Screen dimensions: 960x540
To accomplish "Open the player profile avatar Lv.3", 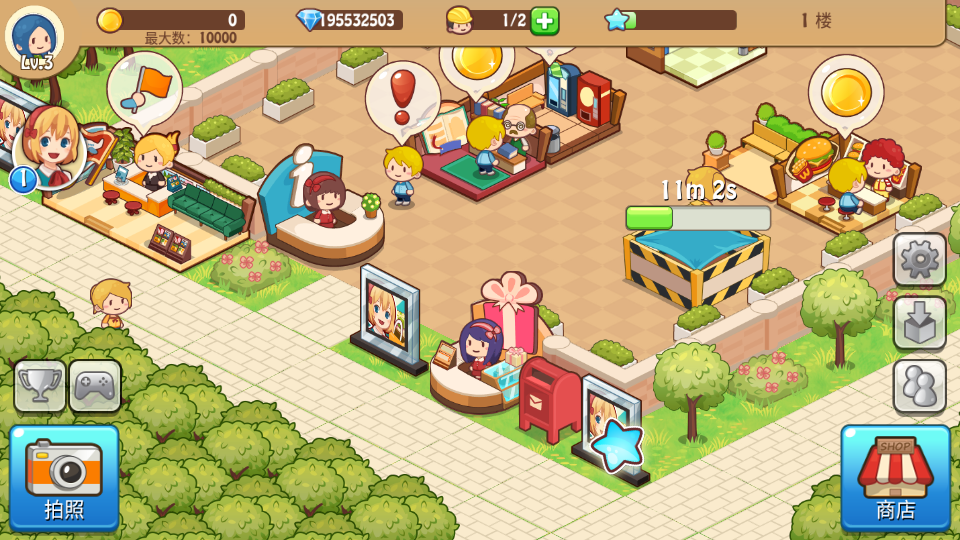I will 35,38.
